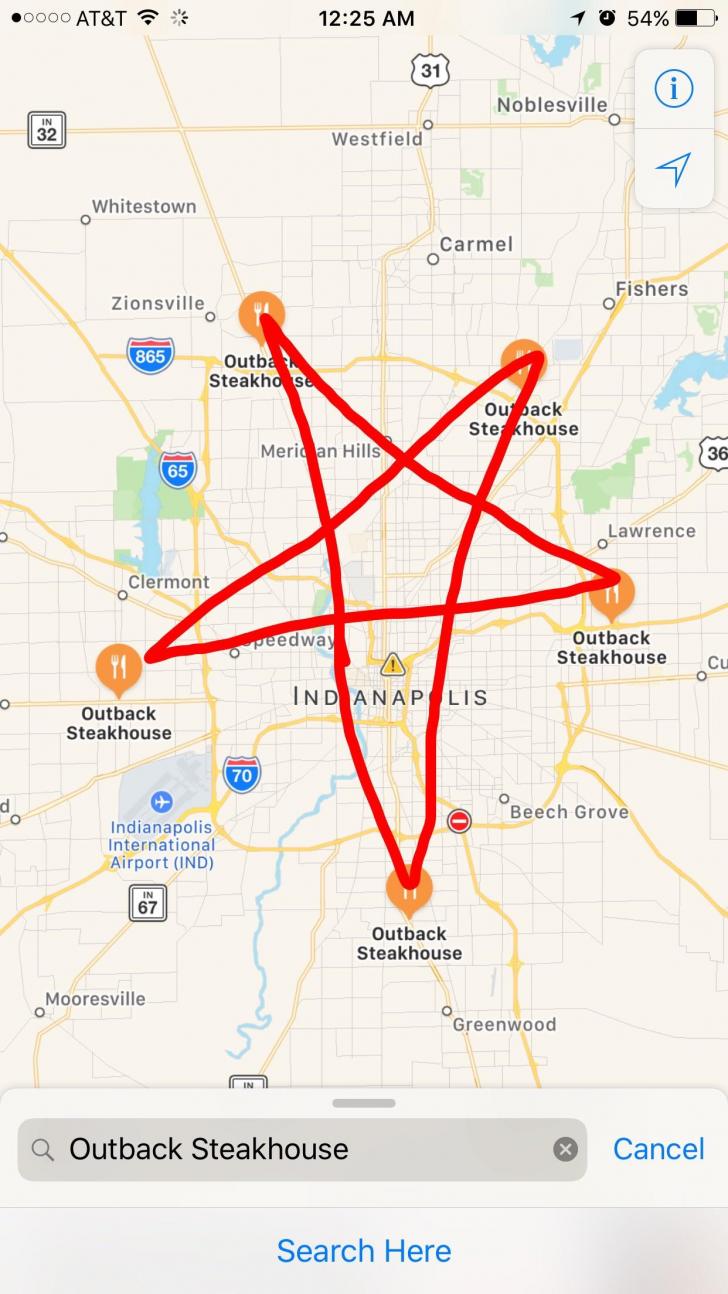The width and height of the screenshot is (728, 1294).
Task: Select the Outback Steakhouse pin west of Speedway
Action: (x=118, y=666)
